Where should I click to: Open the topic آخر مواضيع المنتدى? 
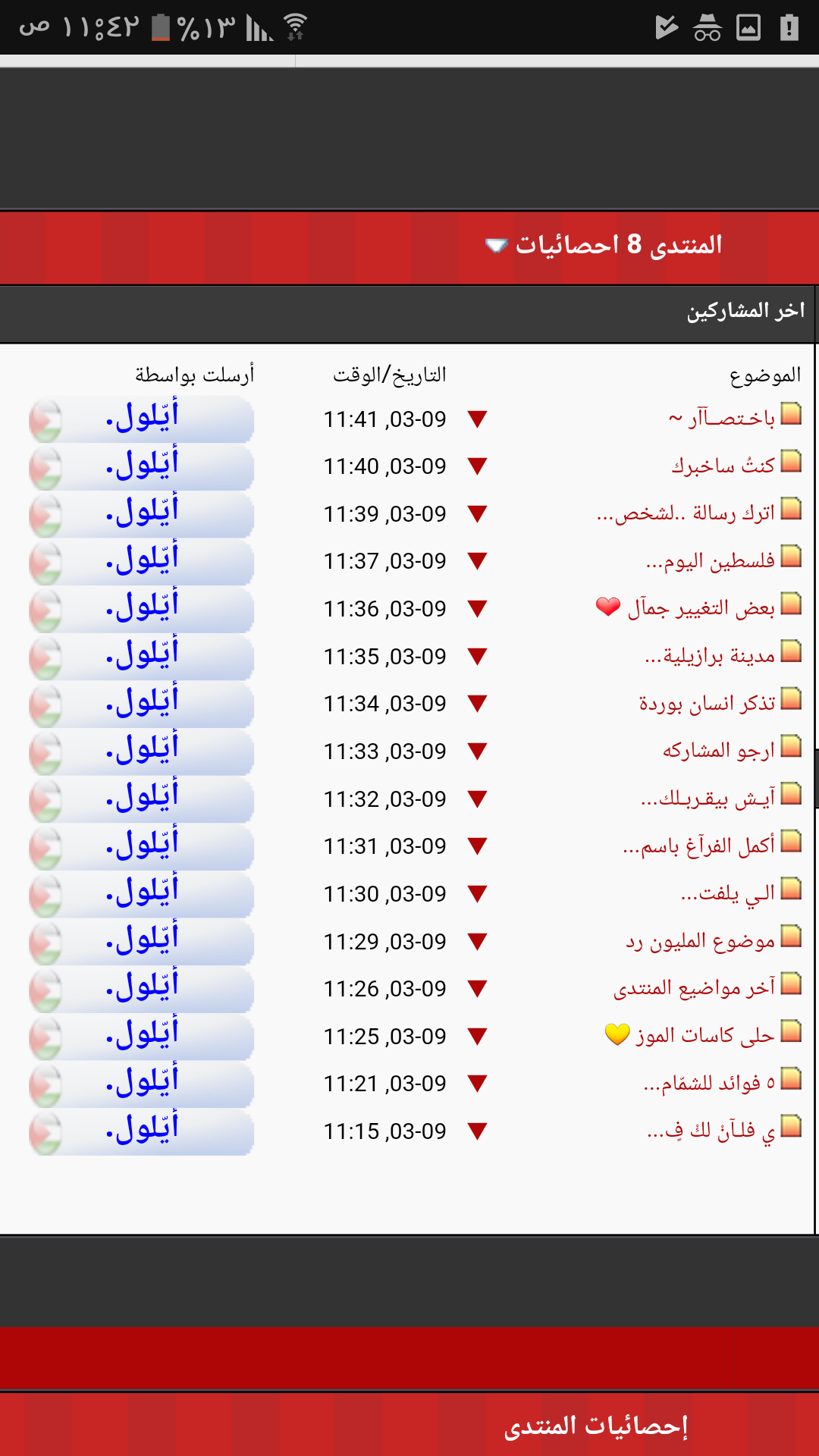pyautogui.click(x=695, y=987)
